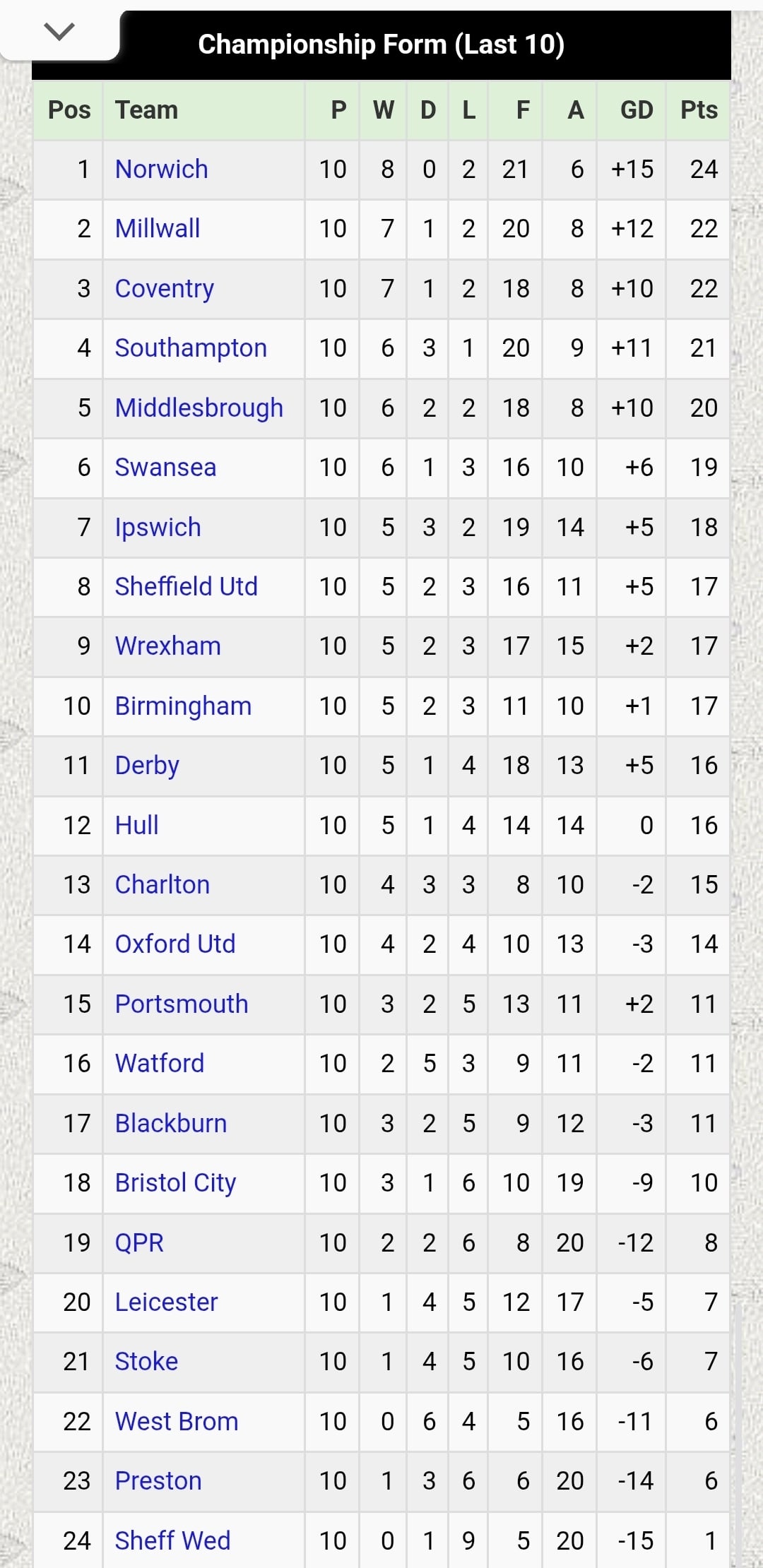Open the Norwich team link
This screenshot has height=1568, width=763.
click(161, 170)
